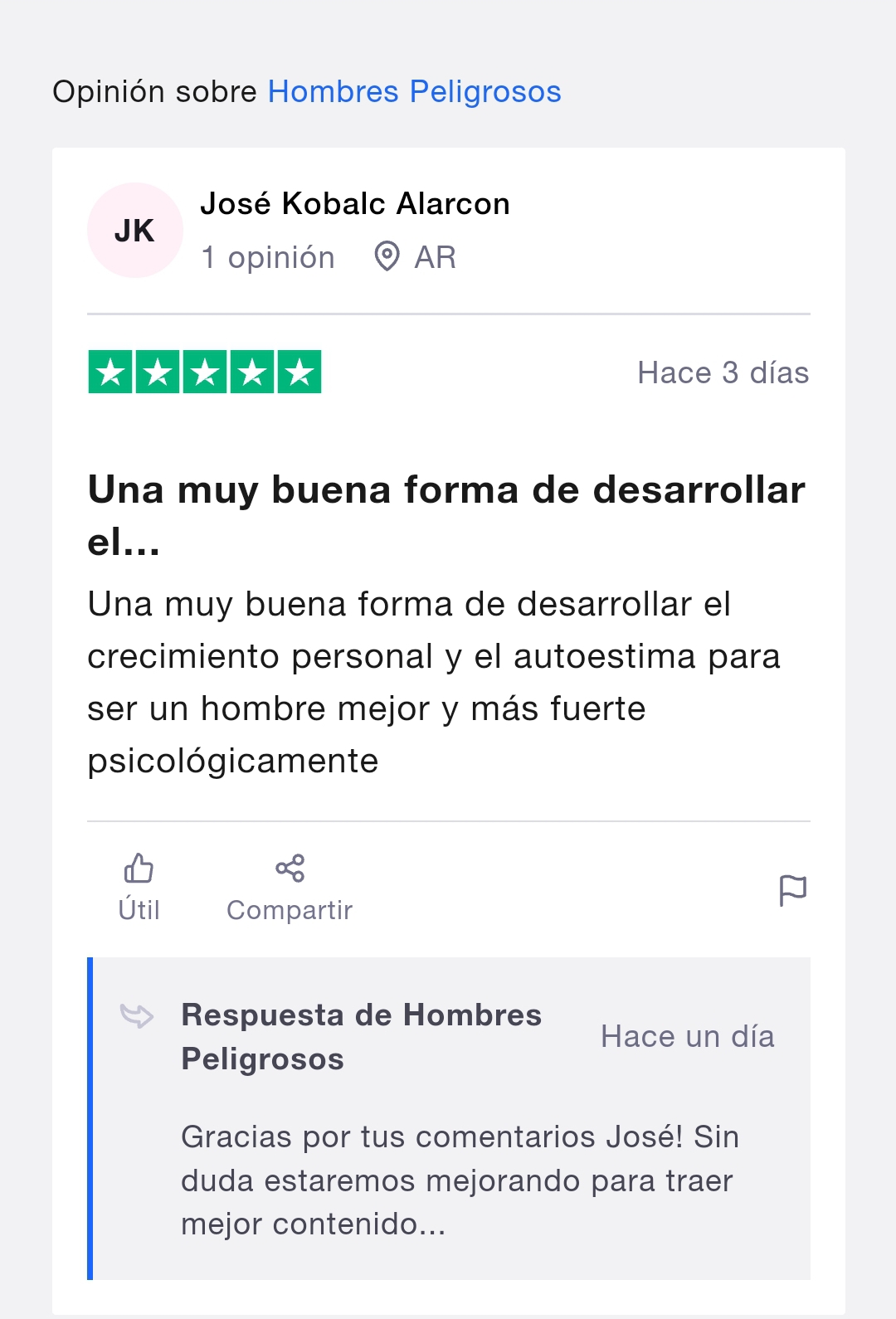Screen dimensions: 896x1319
Task: Open the Hombres Peligrosos company link
Action: (414, 91)
